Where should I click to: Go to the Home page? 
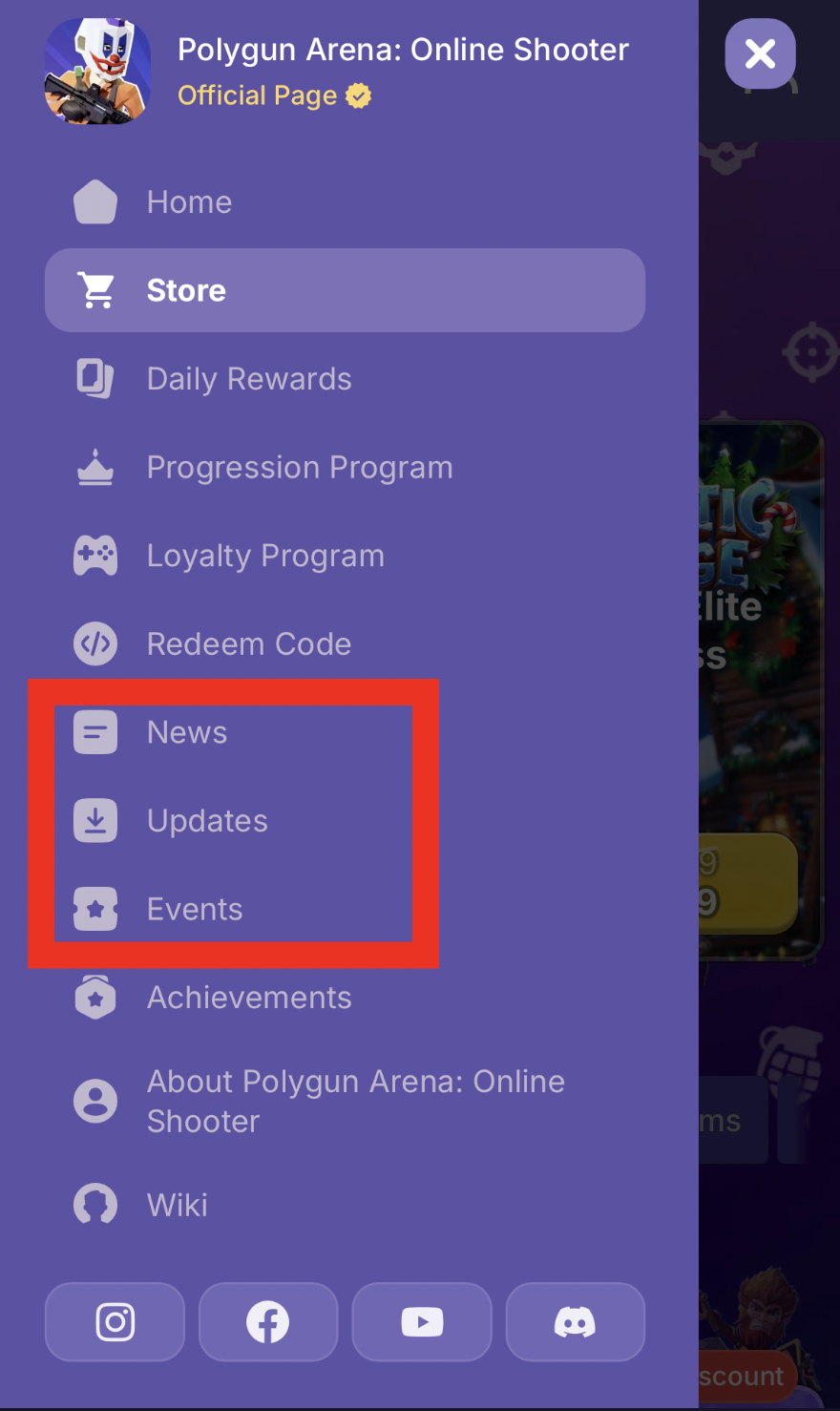coord(189,202)
